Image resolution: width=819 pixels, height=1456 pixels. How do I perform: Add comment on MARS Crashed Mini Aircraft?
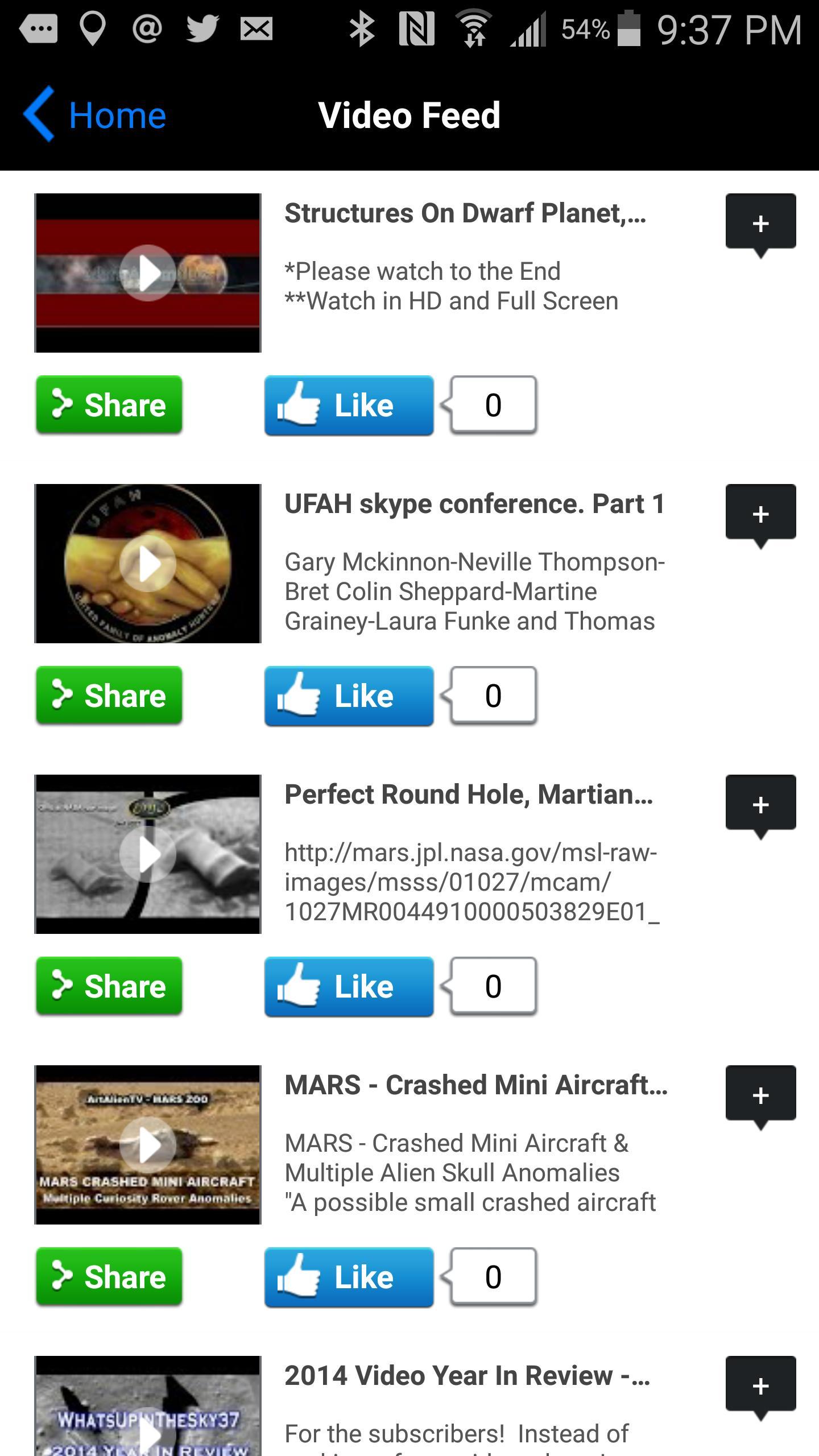point(760,1094)
